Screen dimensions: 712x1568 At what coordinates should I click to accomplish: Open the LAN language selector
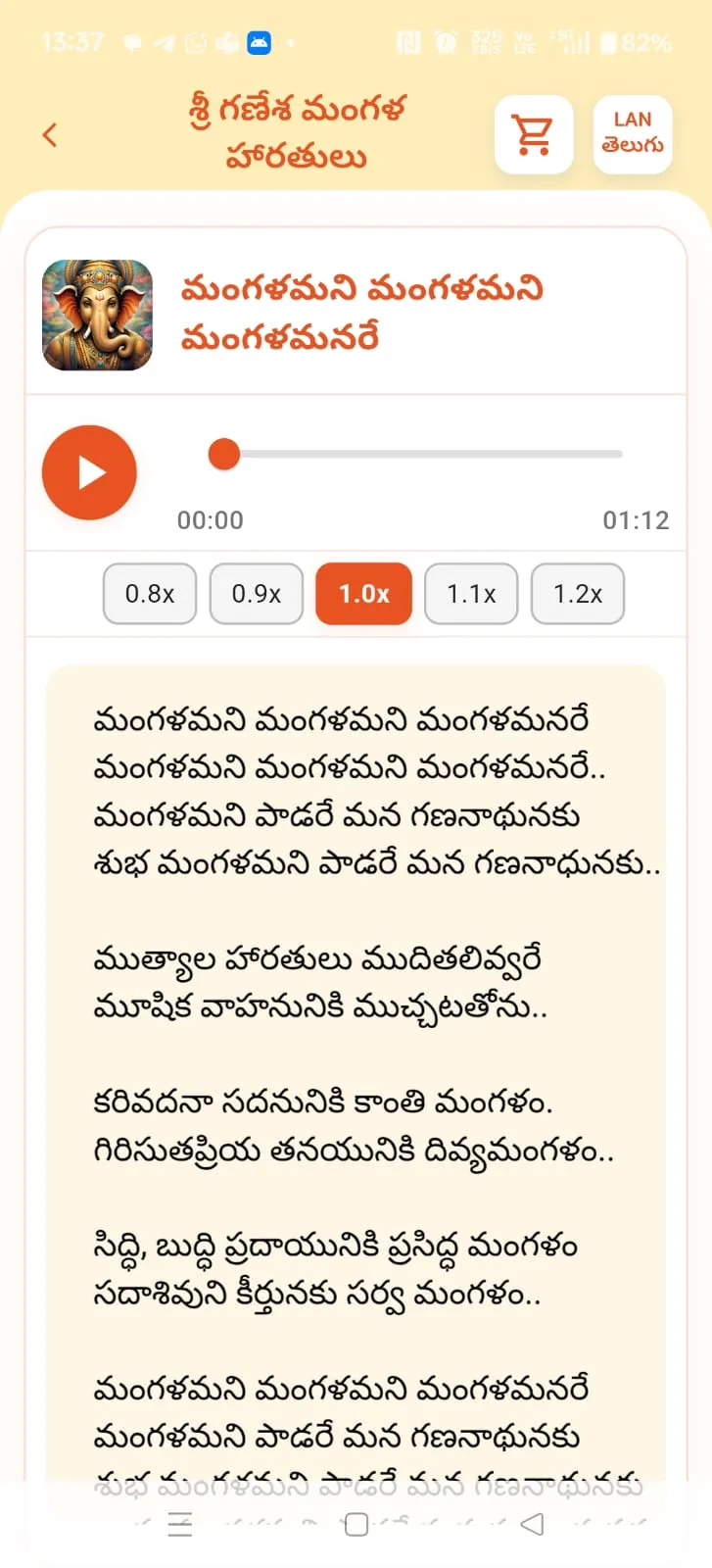(633, 134)
